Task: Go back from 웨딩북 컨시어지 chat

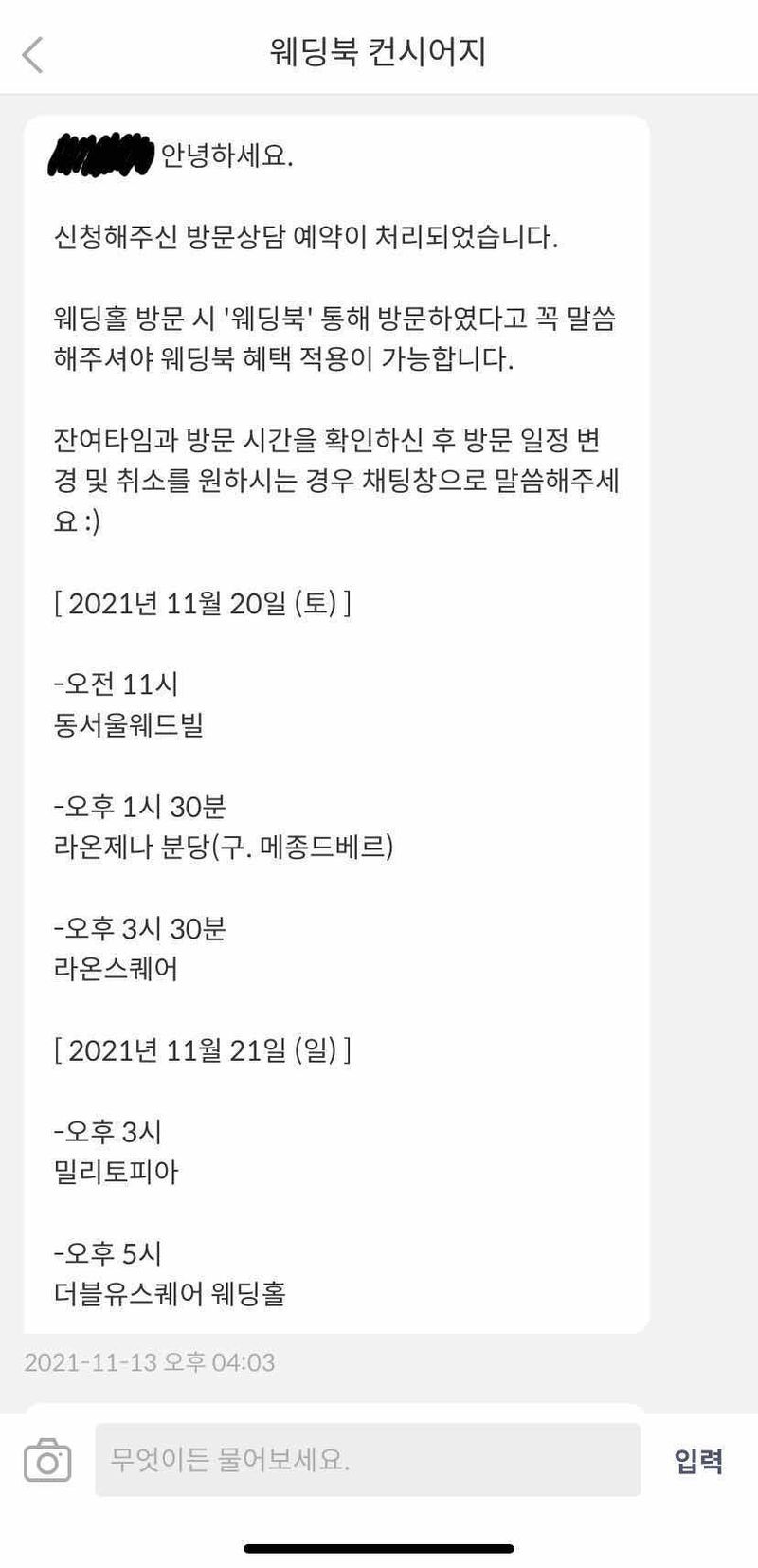Action: coord(33,54)
